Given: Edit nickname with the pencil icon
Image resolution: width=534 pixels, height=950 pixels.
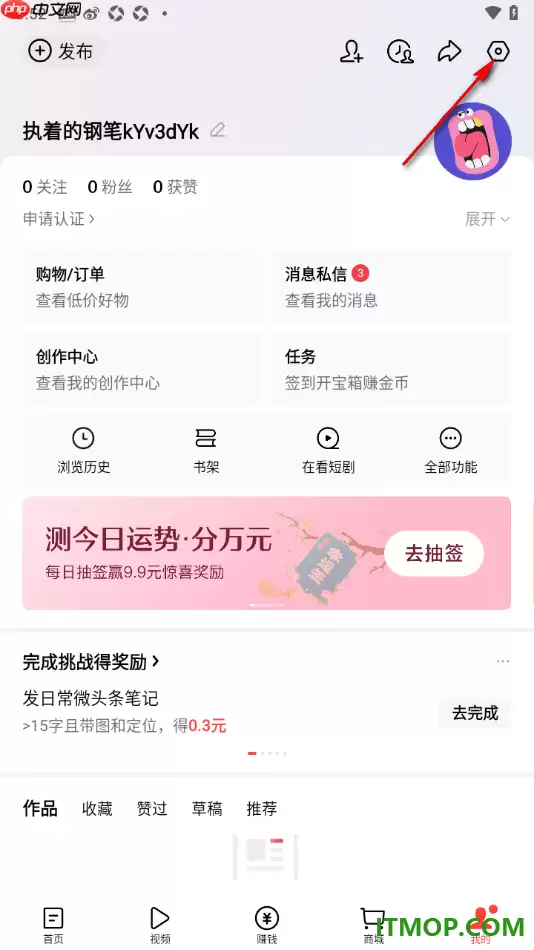Looking at the screenshot, I should [x=218, y=130].
